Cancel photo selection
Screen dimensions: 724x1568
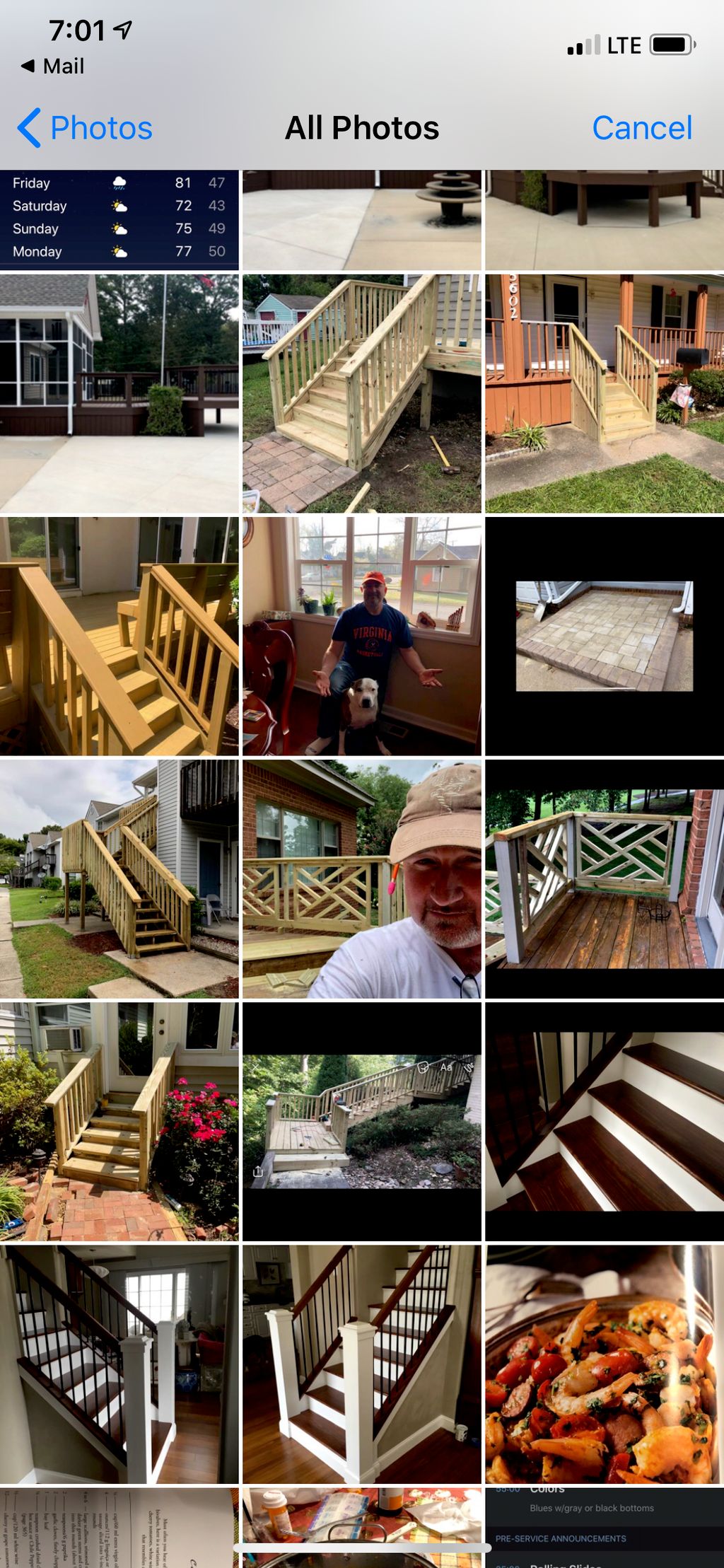click(x=641, y=128)
